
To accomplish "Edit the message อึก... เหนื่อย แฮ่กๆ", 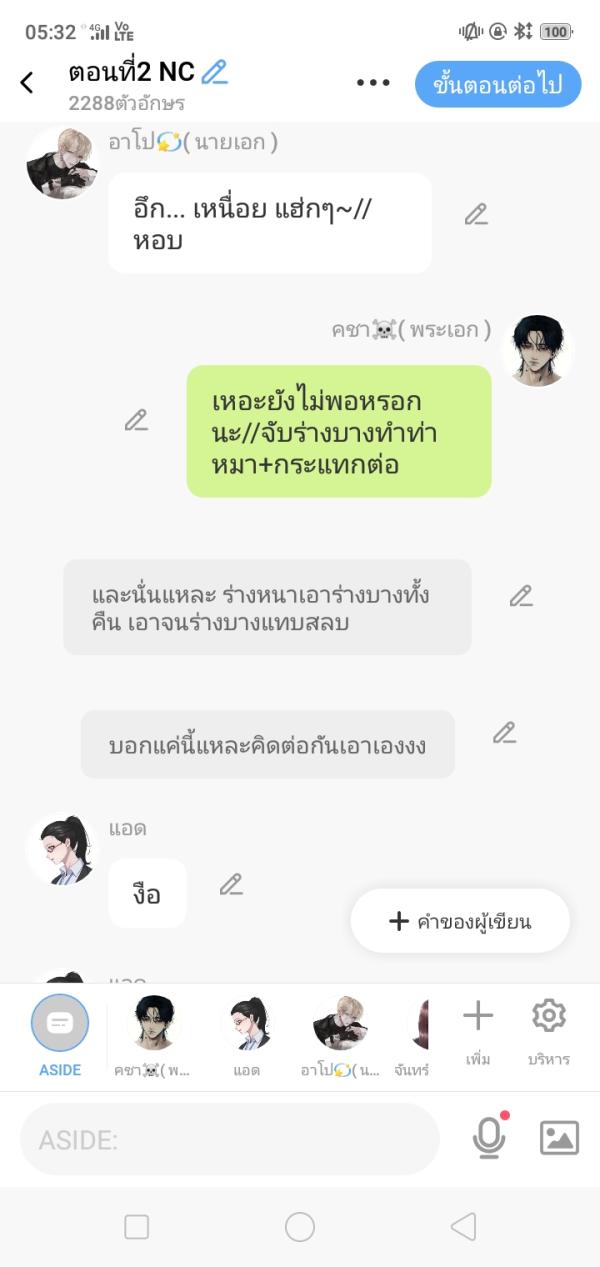I will (x=476, y=214).
